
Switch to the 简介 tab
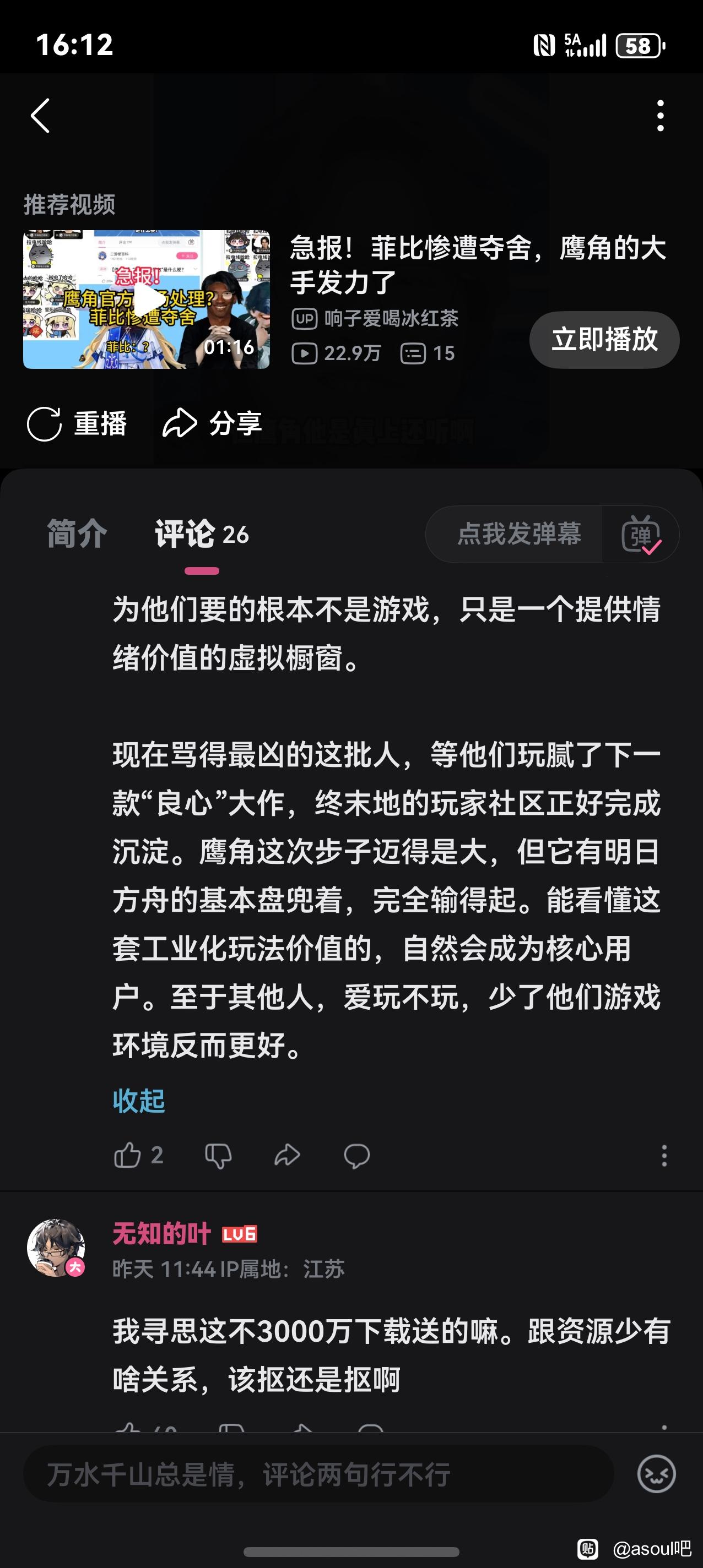(77, 535)
